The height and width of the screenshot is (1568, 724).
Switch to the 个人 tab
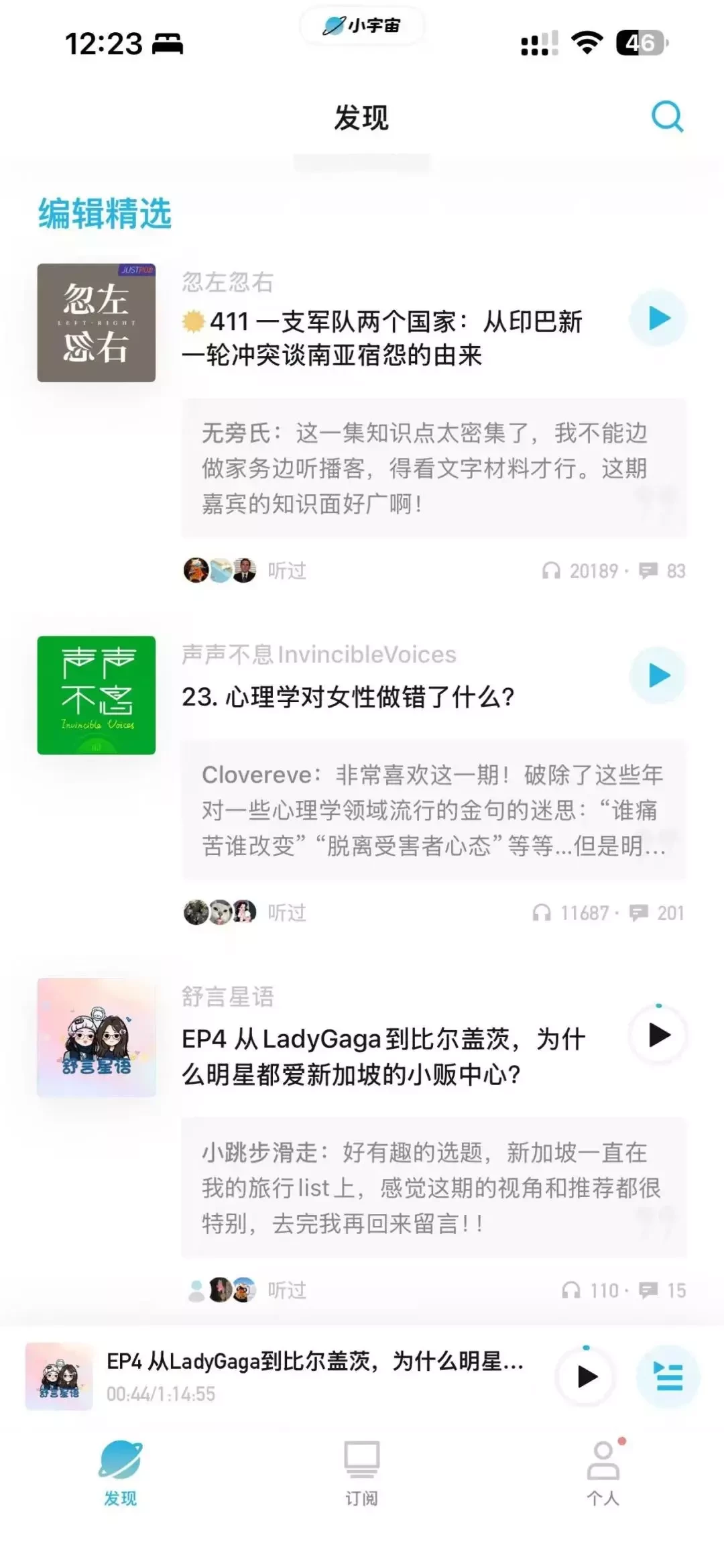[603, 1473]
